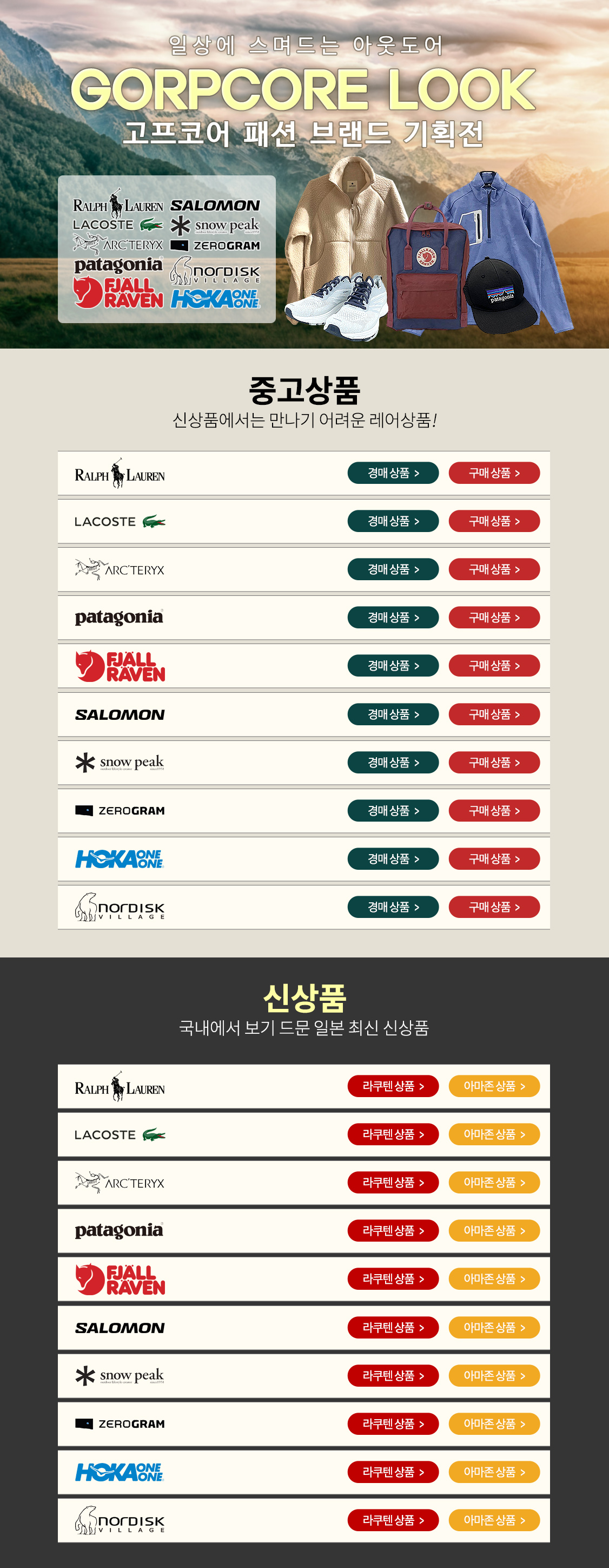Screen dimensions: 609x1568
Task: Open Snow Peak used purchase items
Action: [x=494, y=762]
